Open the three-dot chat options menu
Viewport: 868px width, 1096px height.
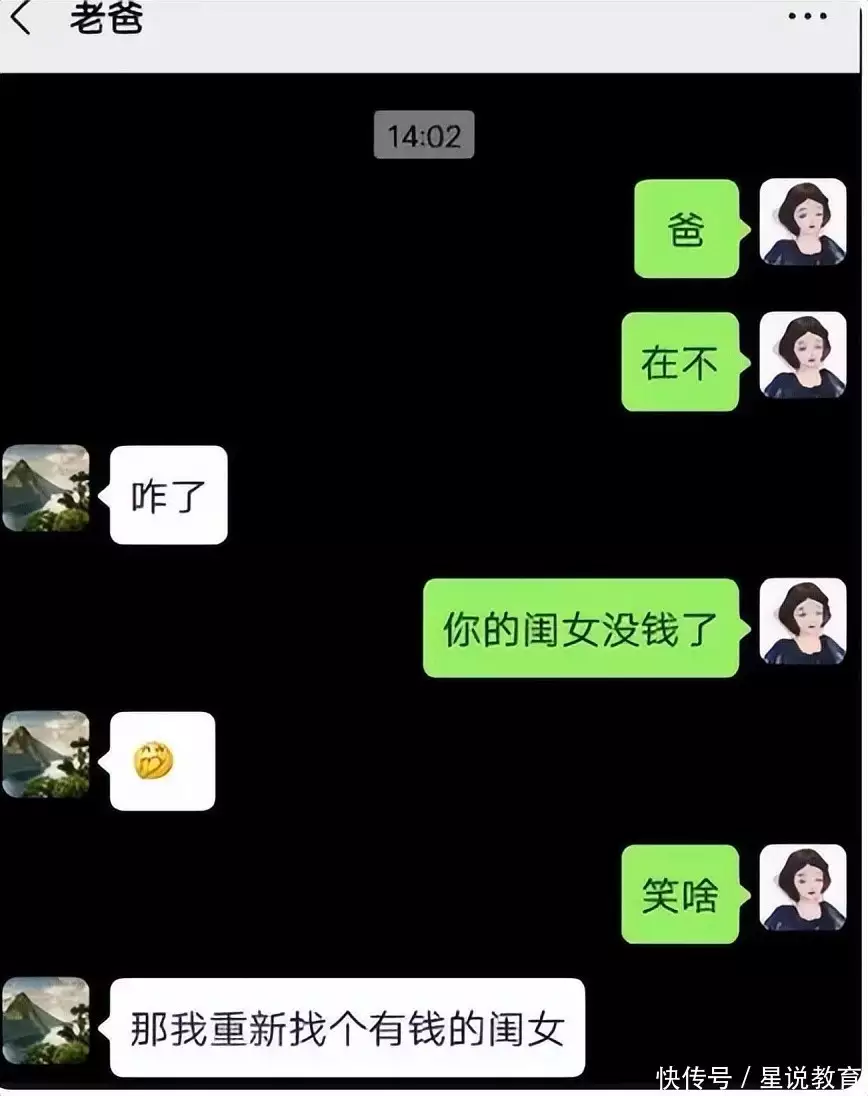(806, 17)
